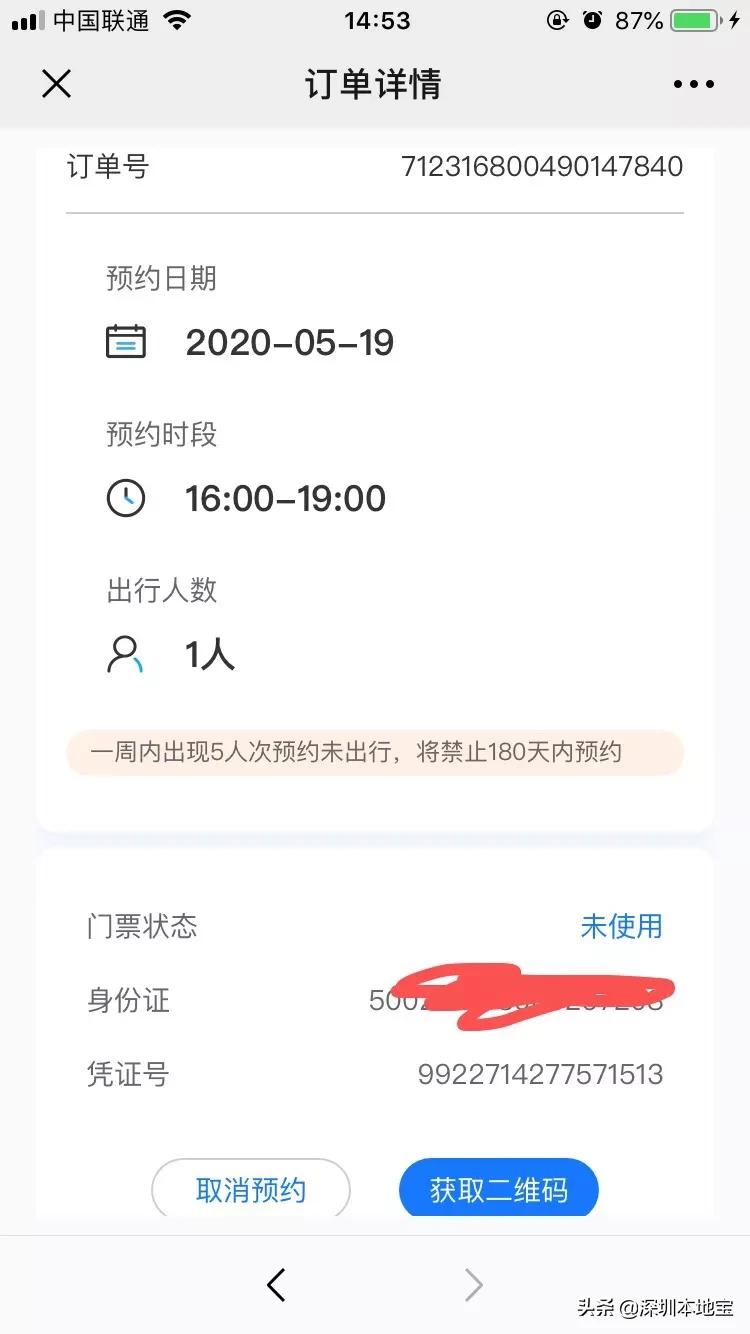Close the order details page with the X
This screenshot has height=1334, width=750.
pyautogui.click(x=56, y=84)
